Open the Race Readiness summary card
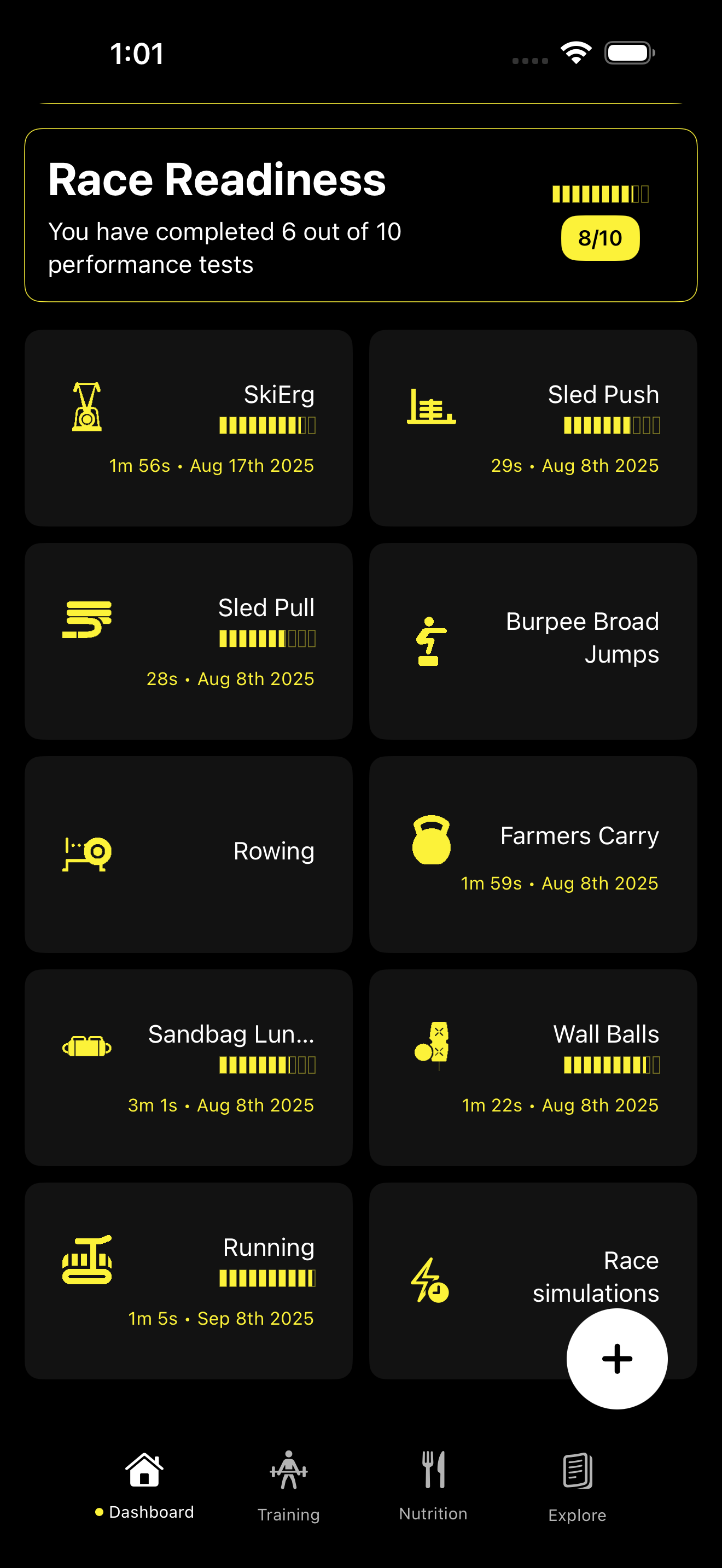 coord(360,215)
